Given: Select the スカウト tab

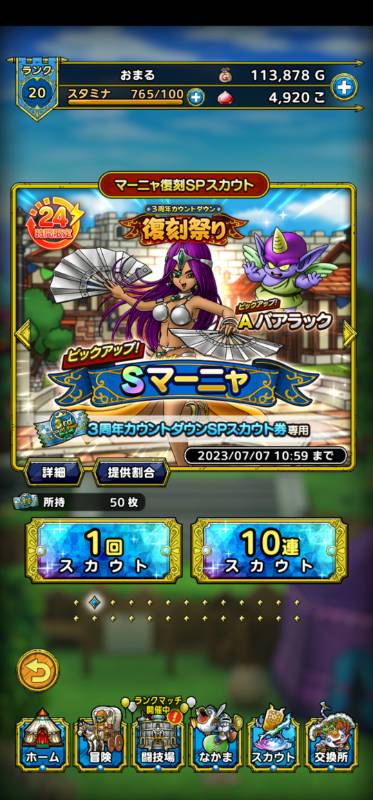Looking at the screenshot, I should pyautogui.click(x=273, y=744).
